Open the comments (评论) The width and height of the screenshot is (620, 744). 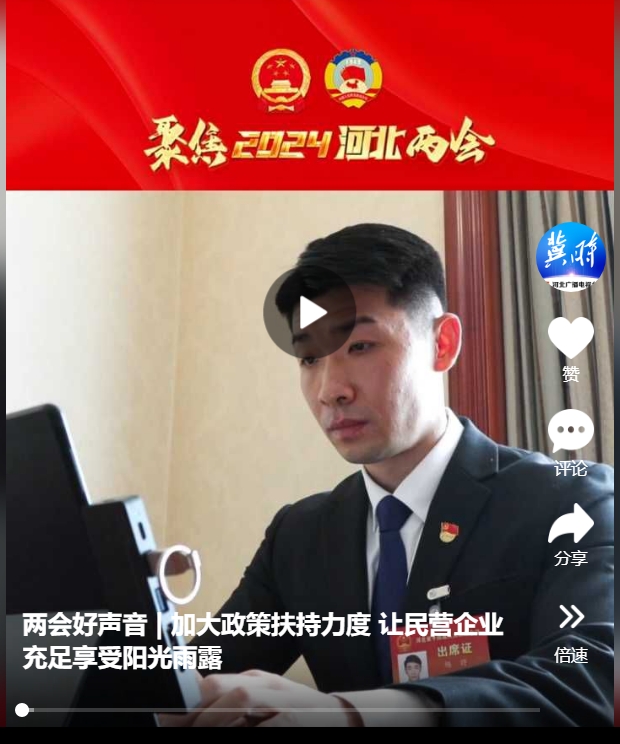pos(571,431)
